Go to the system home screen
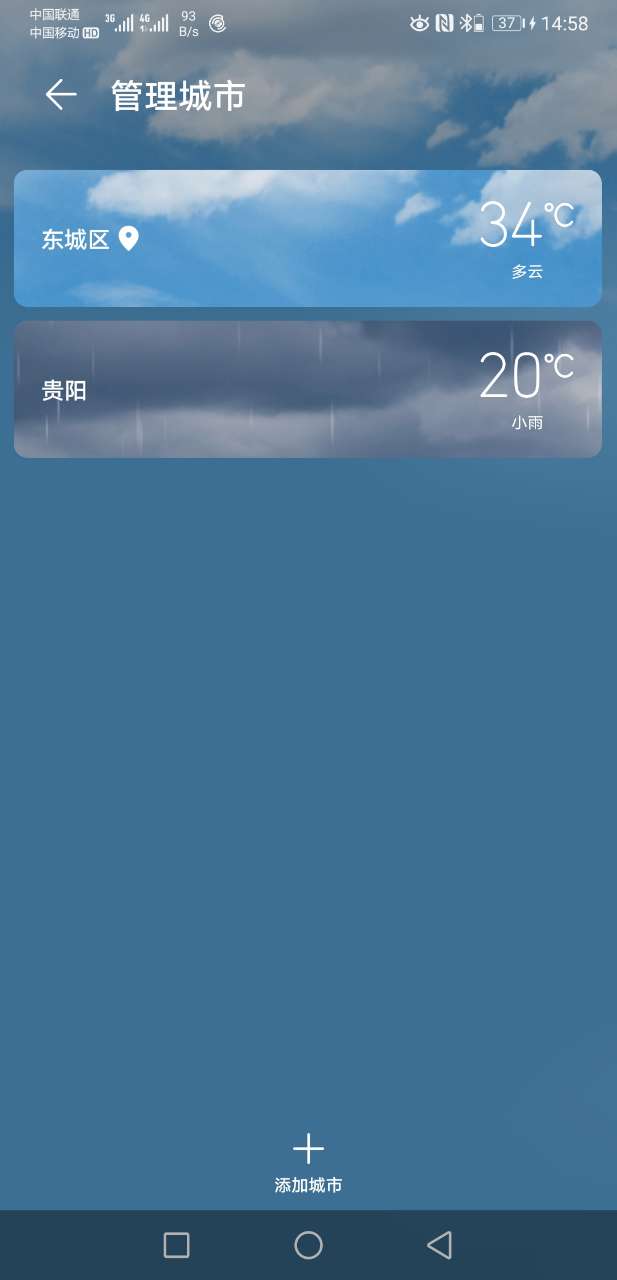This screenshot has height=1280, width=617. [x=308, y=1245]
